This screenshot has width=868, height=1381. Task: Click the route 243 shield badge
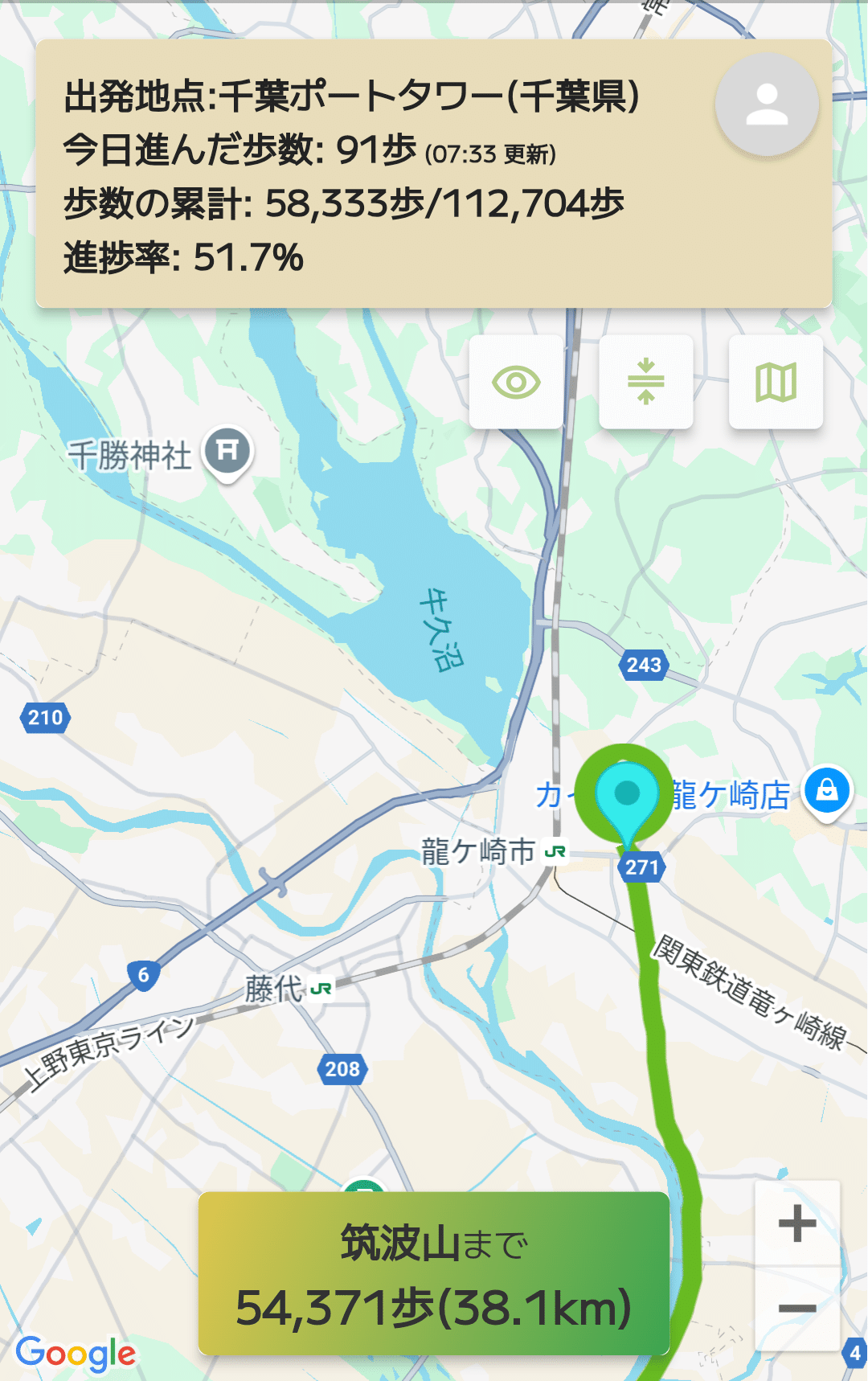click(643, 666)
